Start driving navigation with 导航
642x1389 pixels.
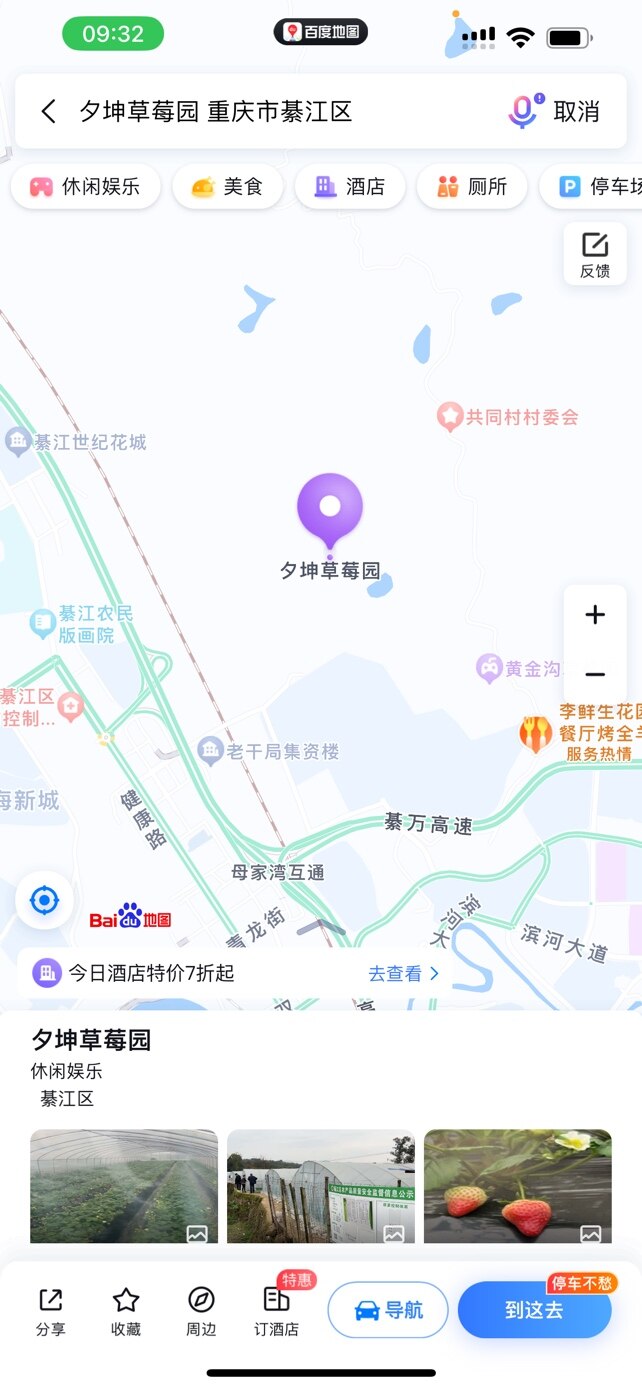pos(388,1310)
